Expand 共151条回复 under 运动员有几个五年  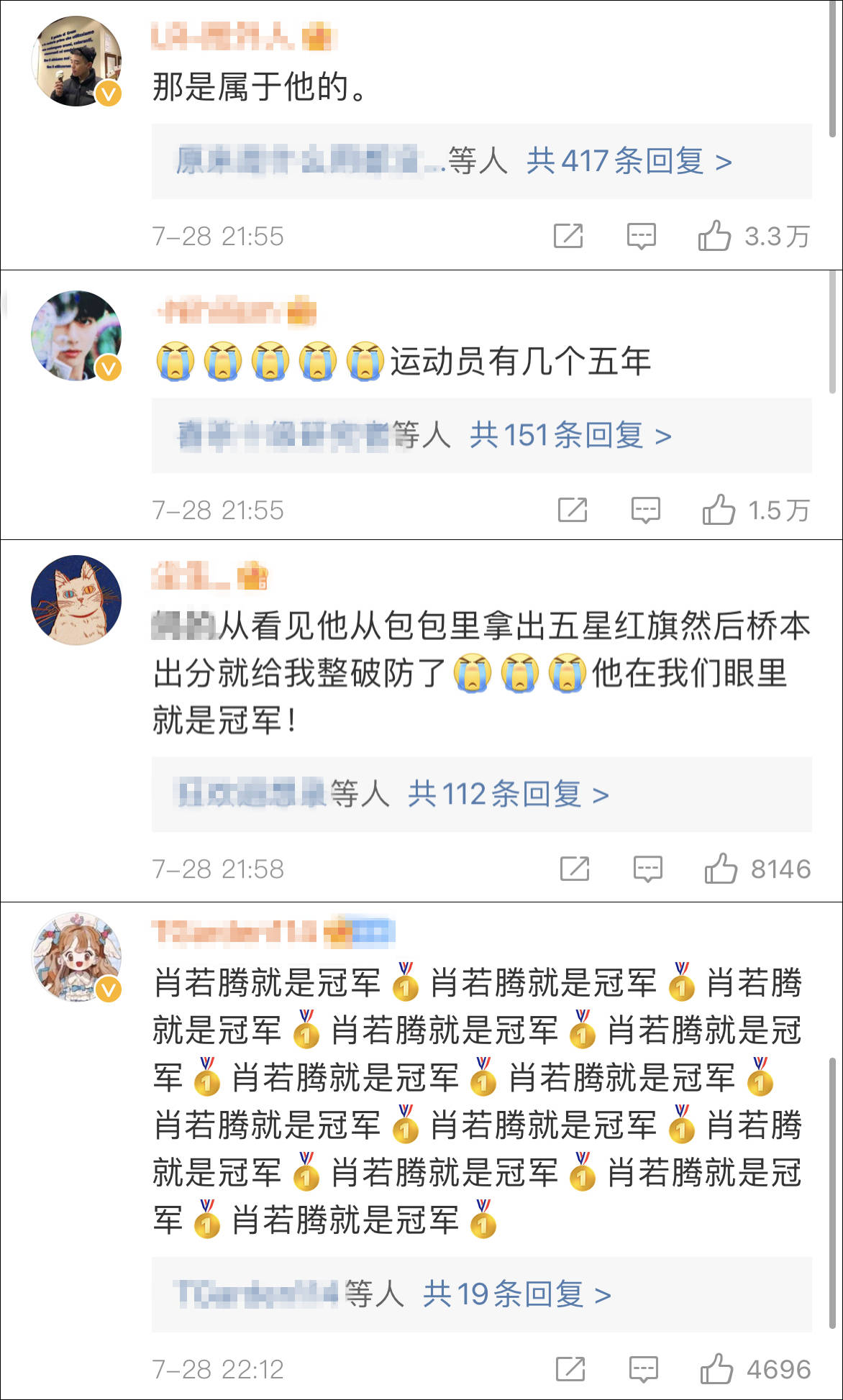(570, 436)
